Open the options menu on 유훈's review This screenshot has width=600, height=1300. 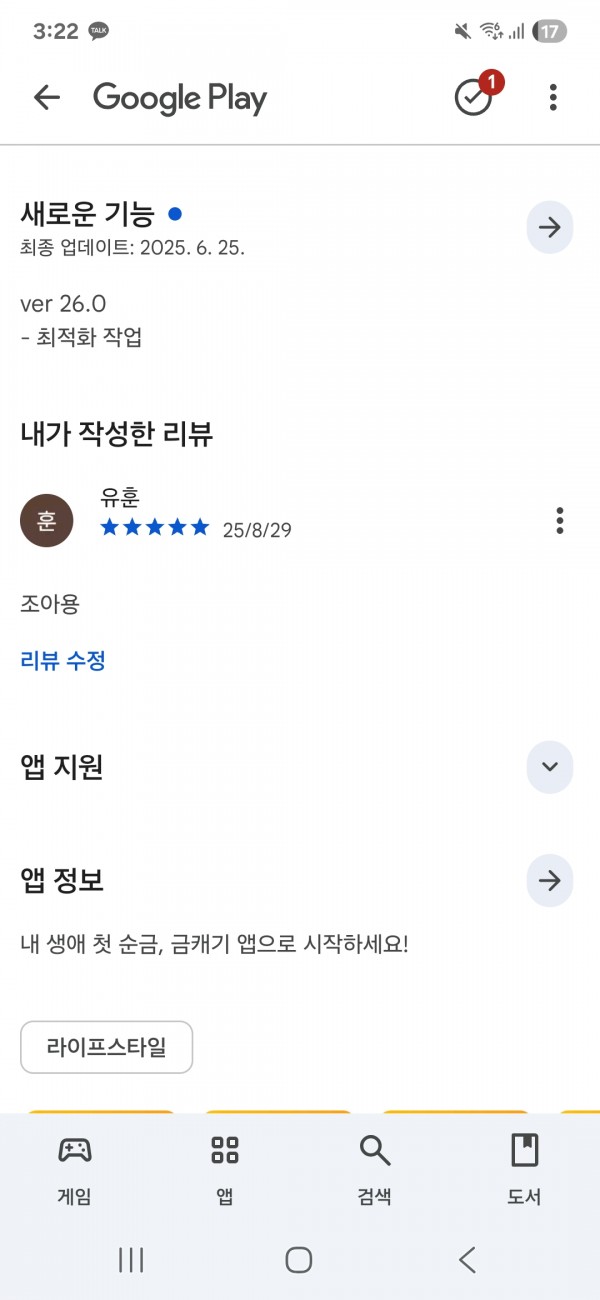(560, 521)
